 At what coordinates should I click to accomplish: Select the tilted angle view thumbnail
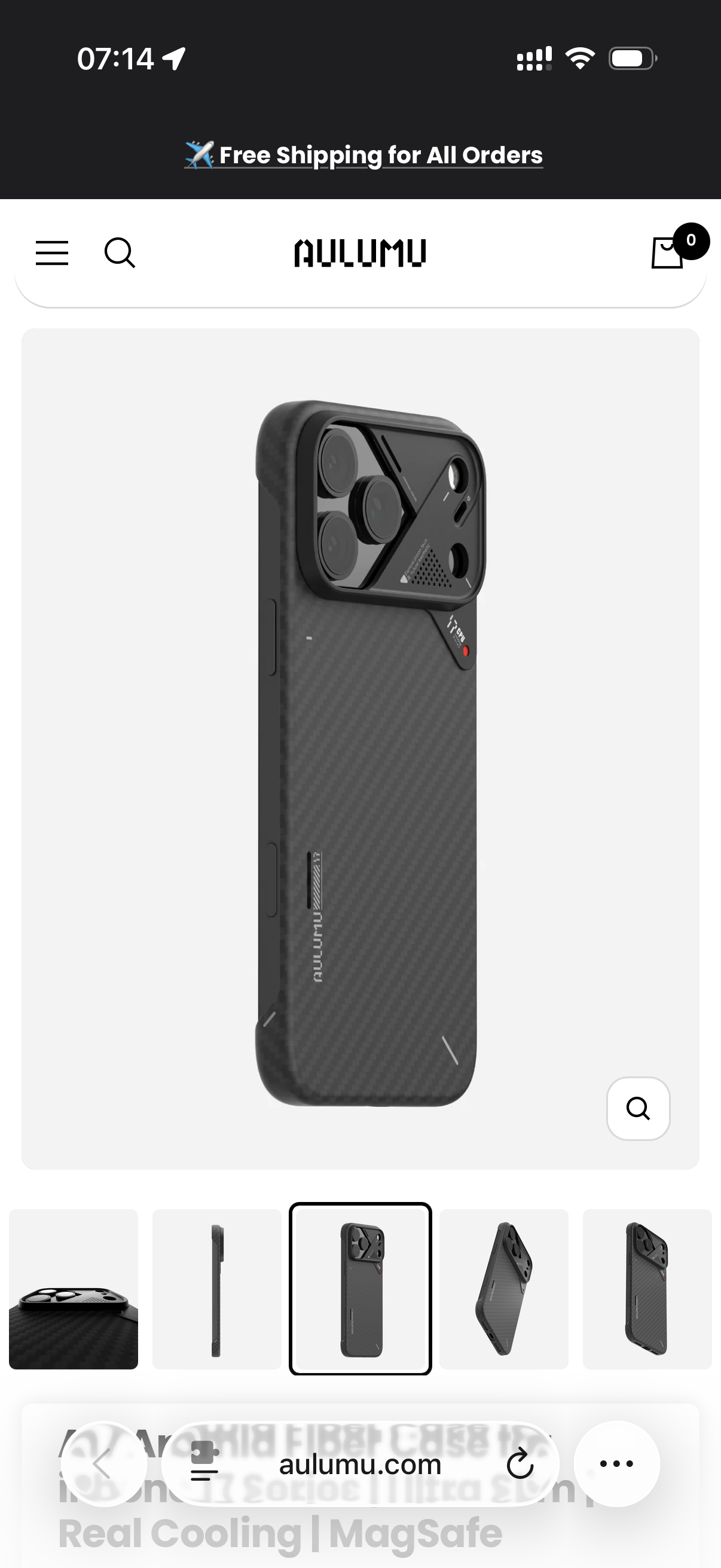pos(504,1289)
